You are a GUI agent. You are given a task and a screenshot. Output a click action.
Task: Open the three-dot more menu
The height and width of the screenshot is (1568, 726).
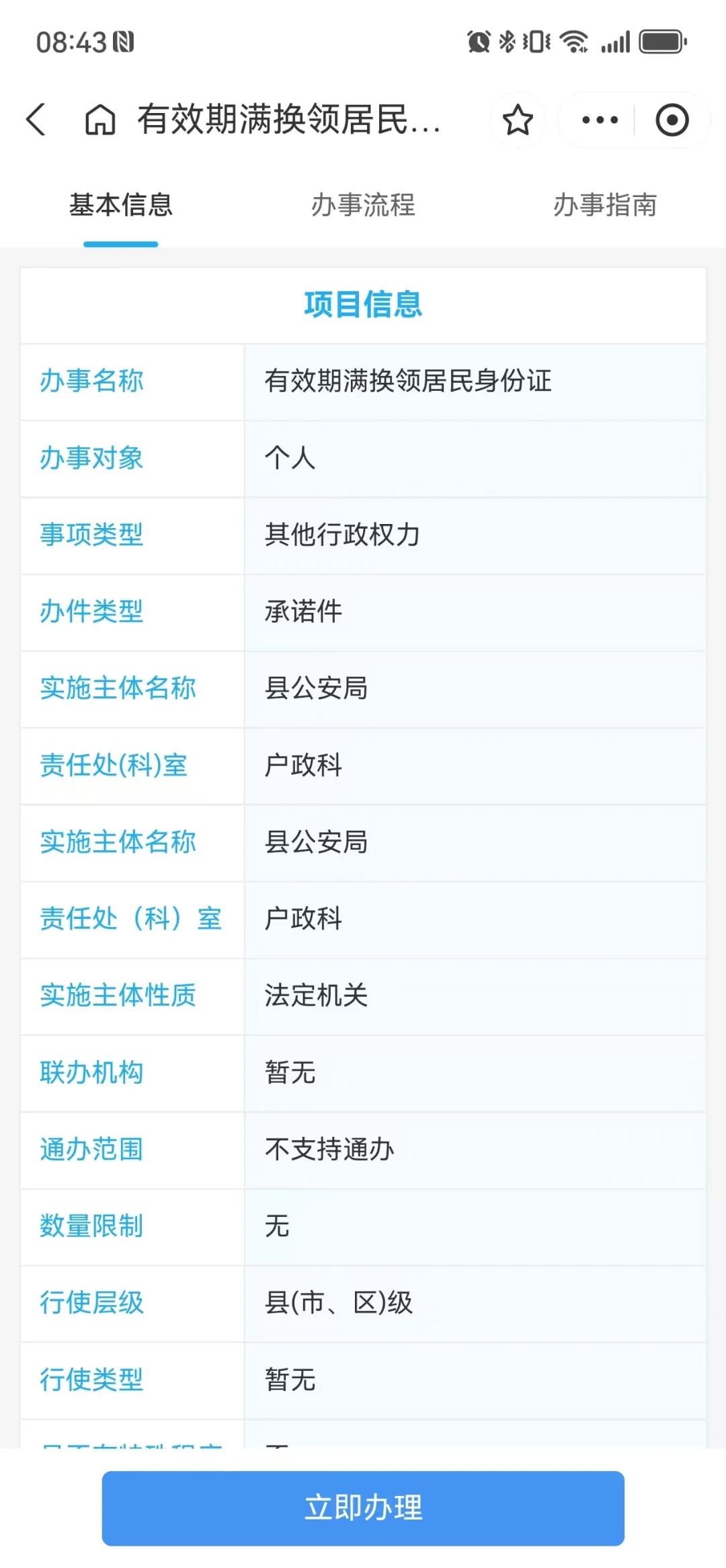coord(600,120)
